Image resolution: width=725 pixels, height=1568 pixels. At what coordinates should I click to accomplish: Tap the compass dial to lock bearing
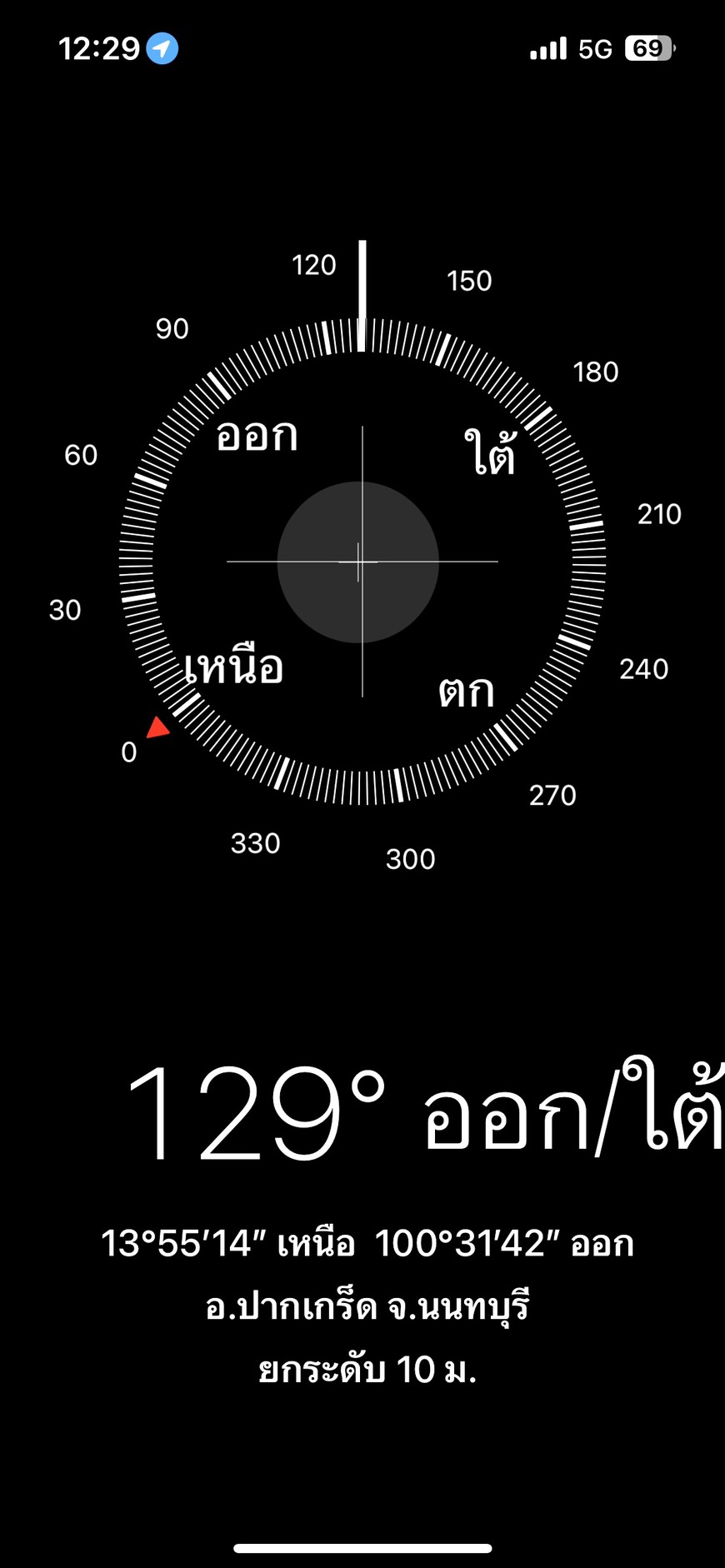point(362,562)
